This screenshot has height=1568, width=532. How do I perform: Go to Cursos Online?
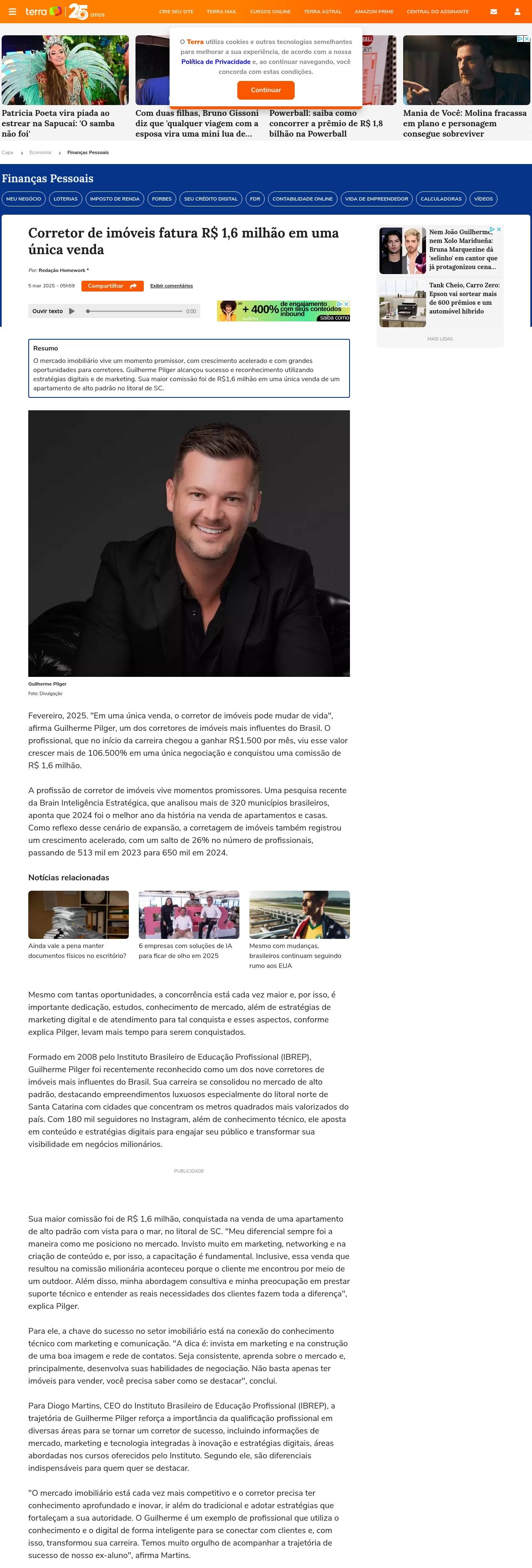[270, 12]
